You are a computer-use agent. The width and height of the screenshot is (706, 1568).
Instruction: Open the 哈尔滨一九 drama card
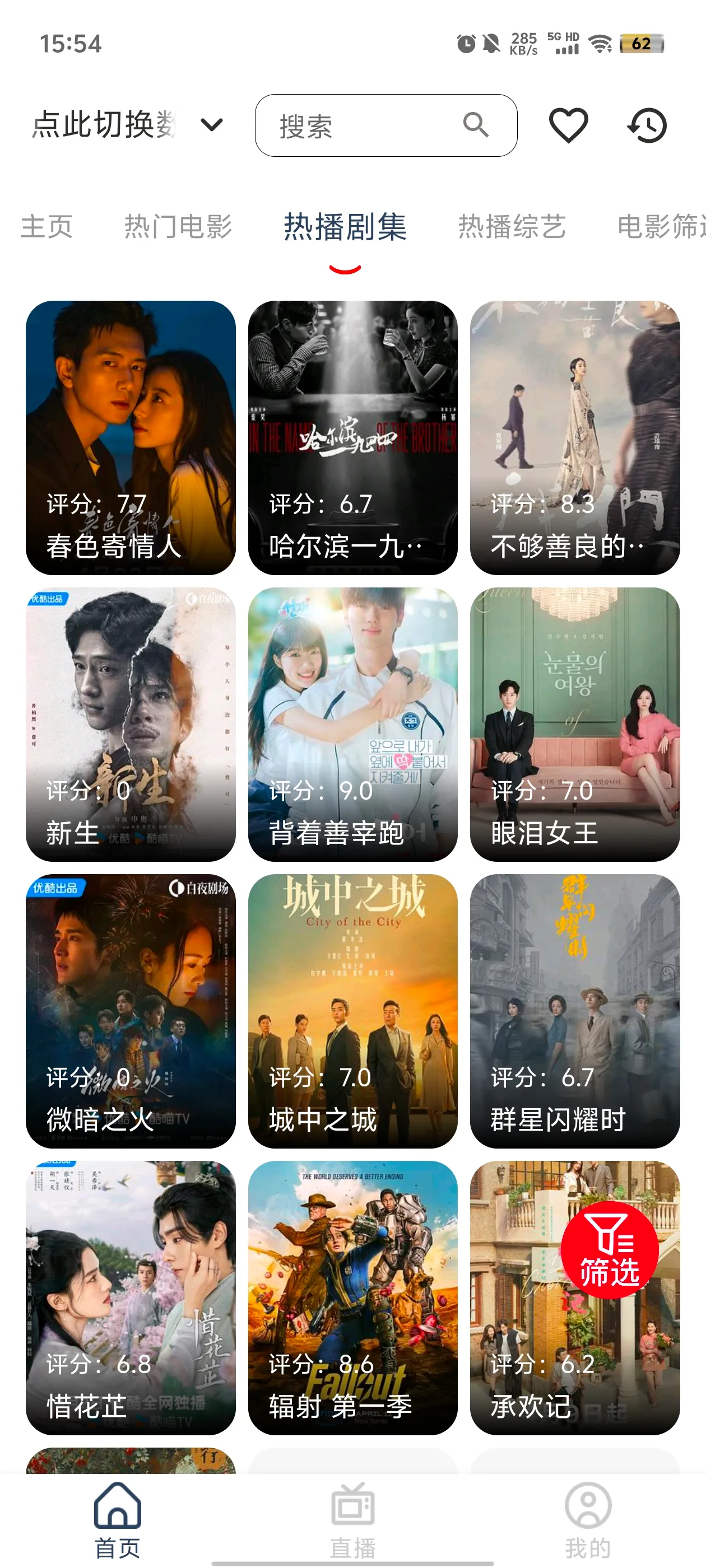click(352, 437)
